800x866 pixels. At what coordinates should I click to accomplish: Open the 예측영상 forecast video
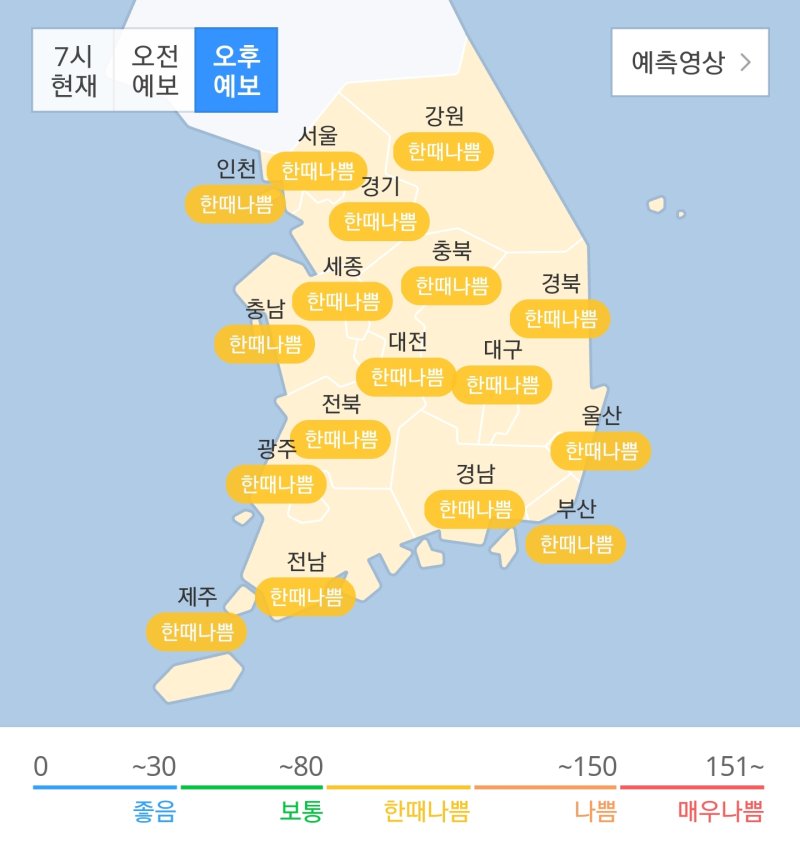690,62
